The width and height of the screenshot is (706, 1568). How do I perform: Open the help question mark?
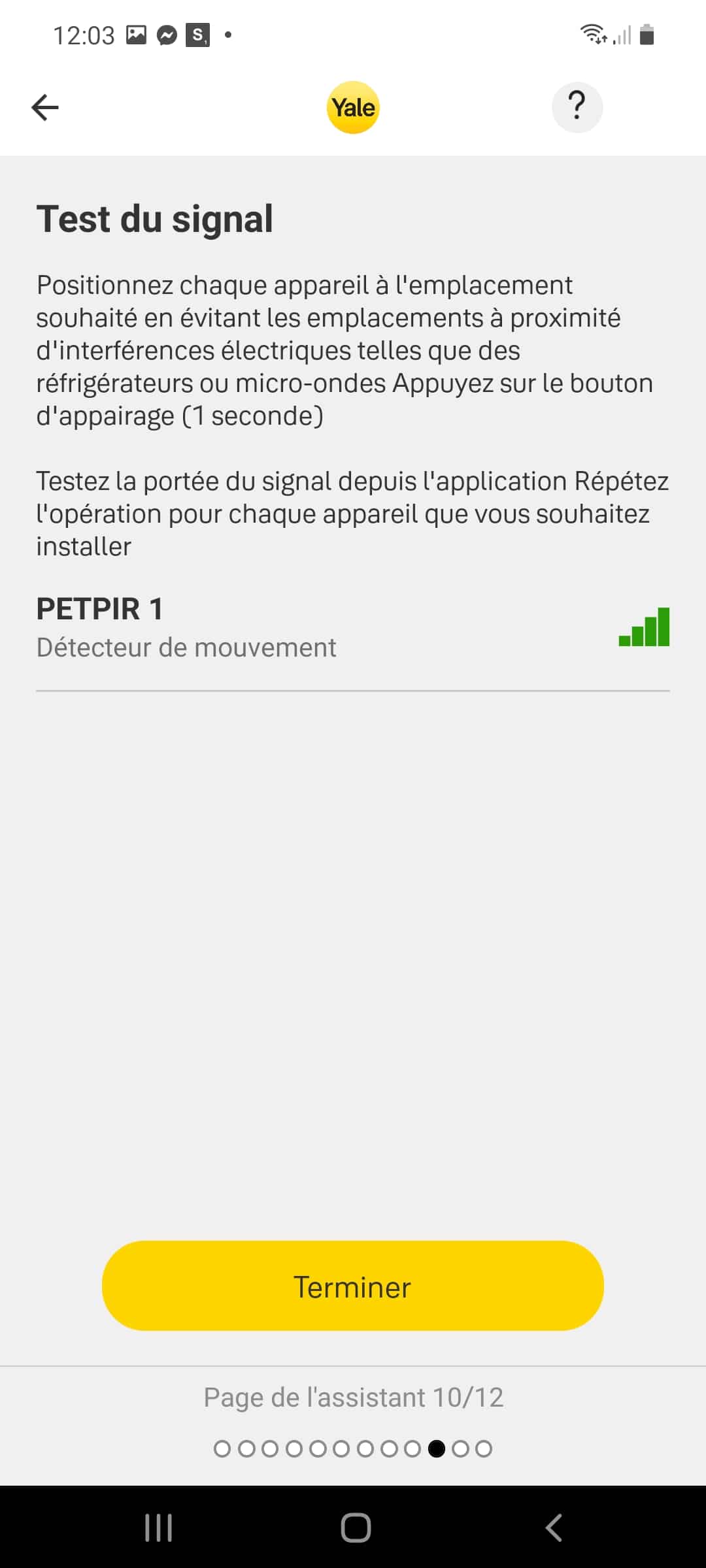(577, 107)
